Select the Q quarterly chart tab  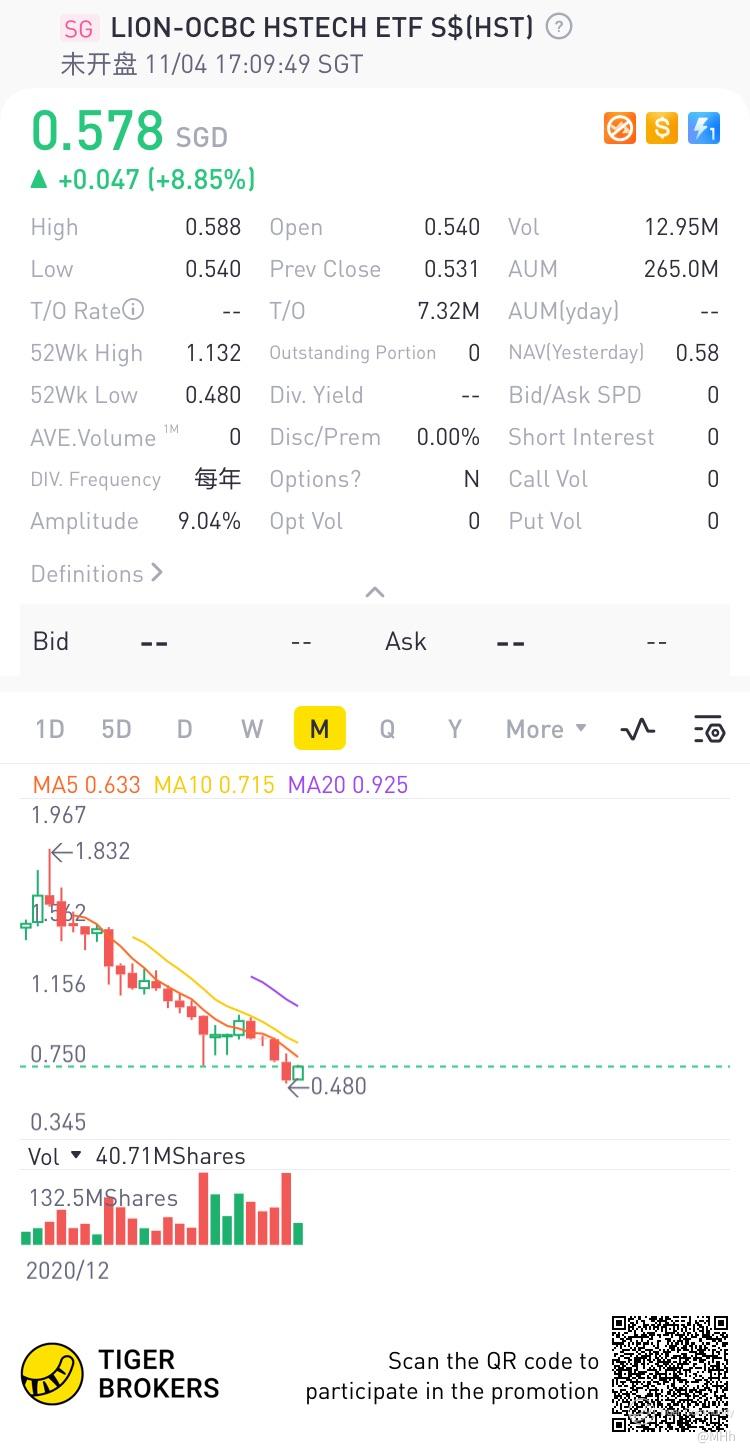coord(387,729)
